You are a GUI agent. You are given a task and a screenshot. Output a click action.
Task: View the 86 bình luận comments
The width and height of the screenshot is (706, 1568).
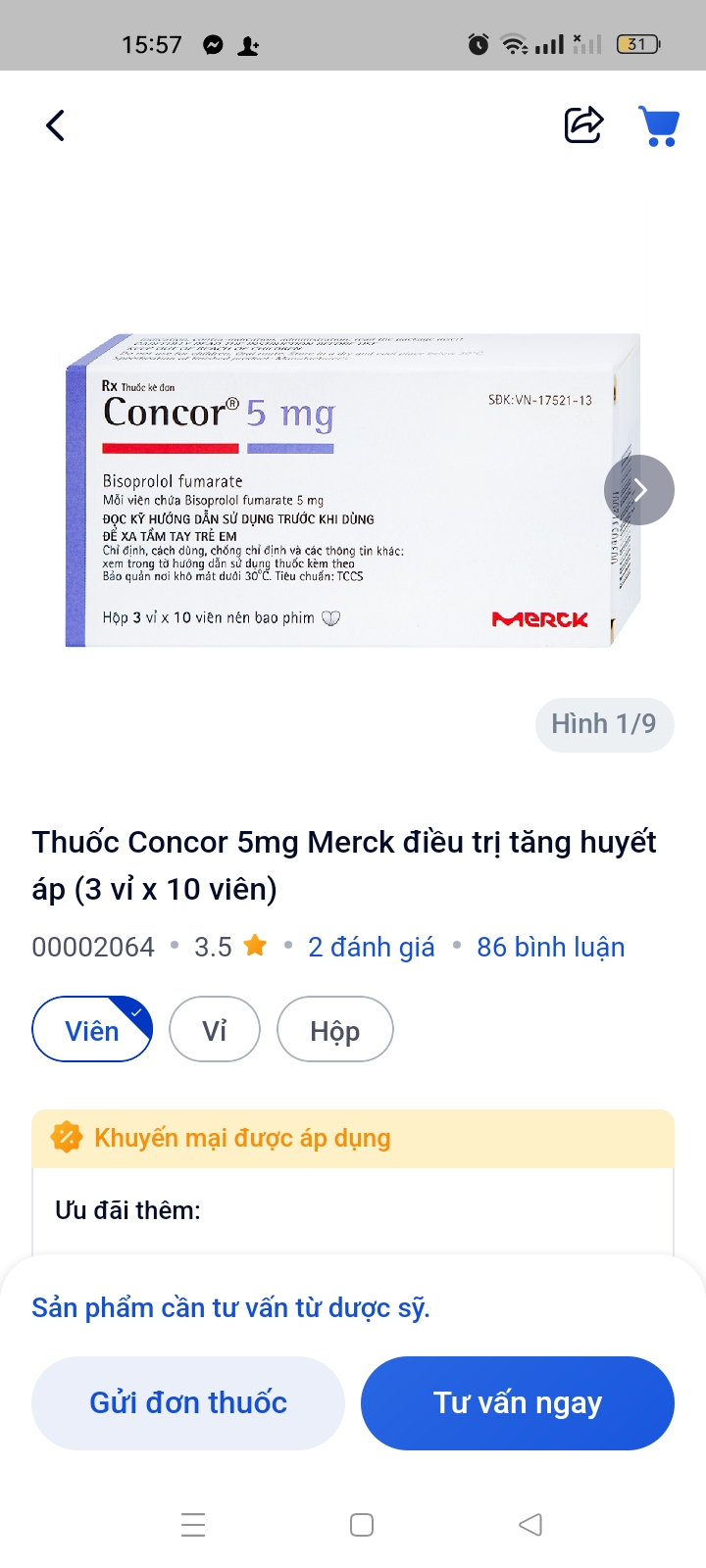click(x=550, y=947)
